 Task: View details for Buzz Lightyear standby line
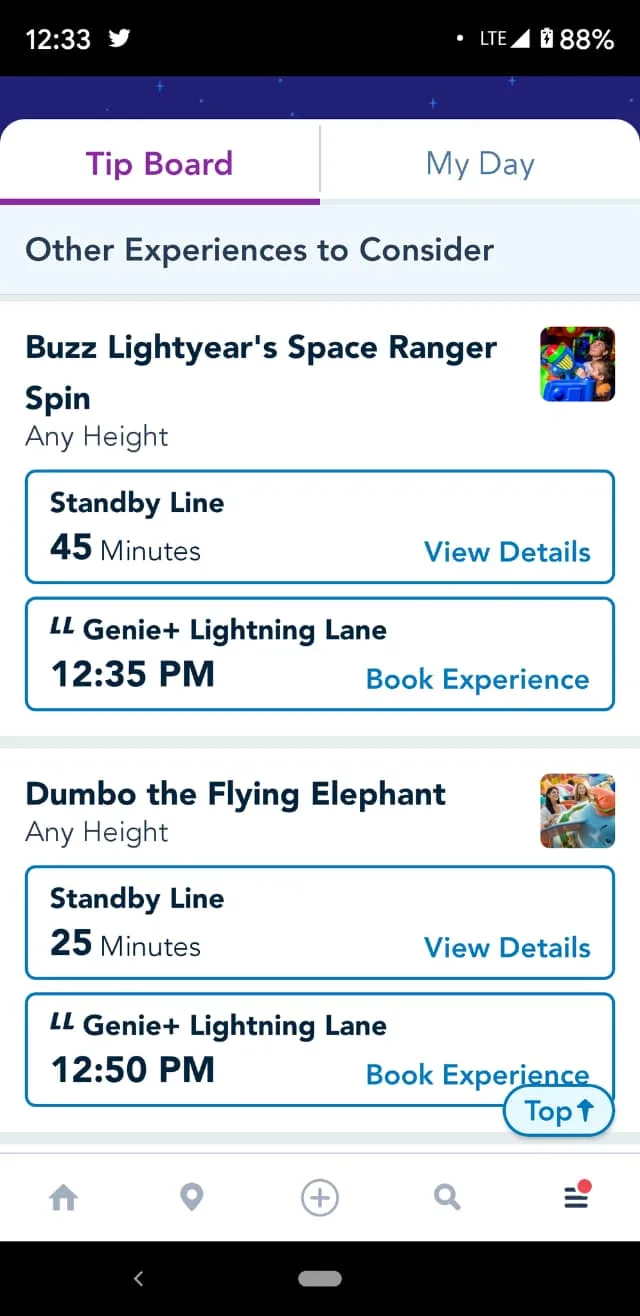coord(507,552)
